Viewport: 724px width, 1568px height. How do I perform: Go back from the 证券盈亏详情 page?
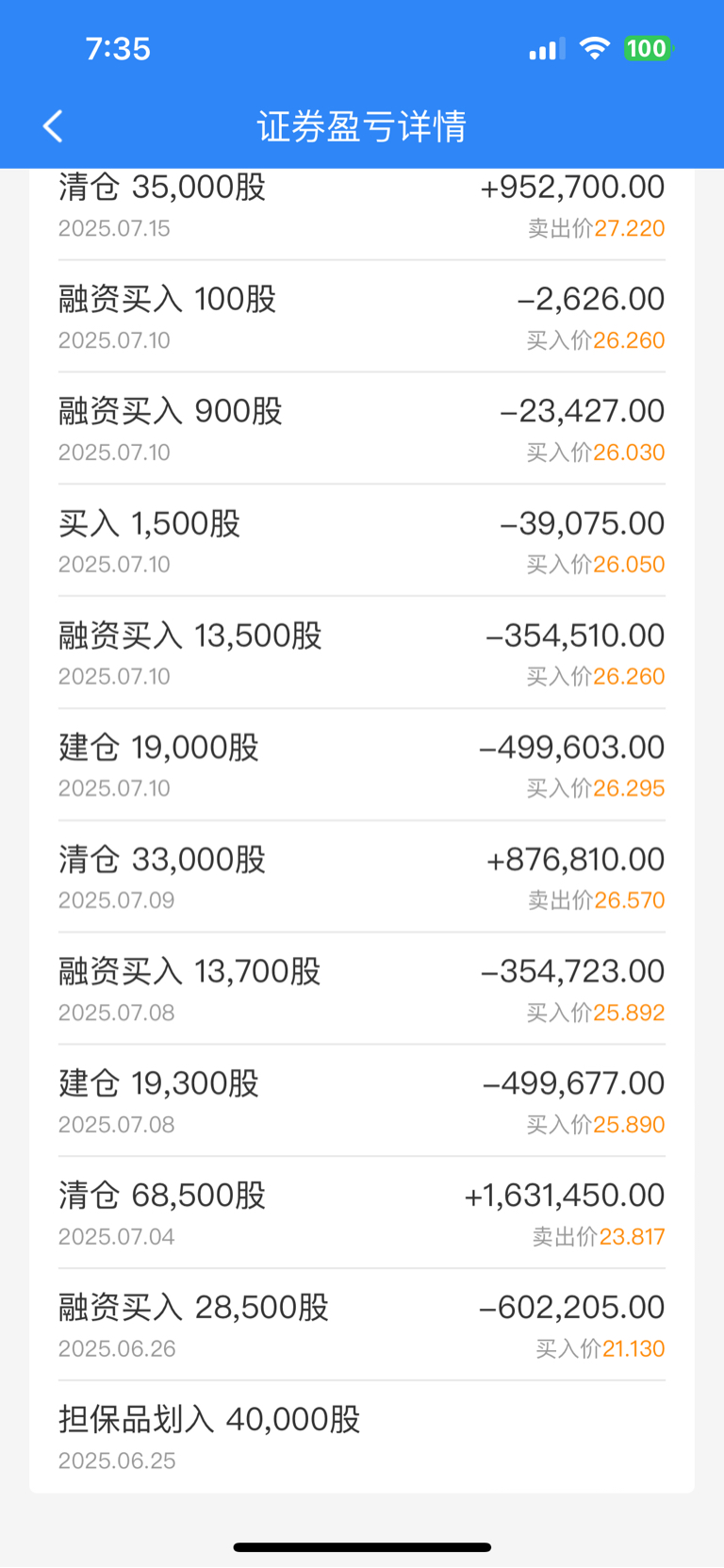[53, 126]
